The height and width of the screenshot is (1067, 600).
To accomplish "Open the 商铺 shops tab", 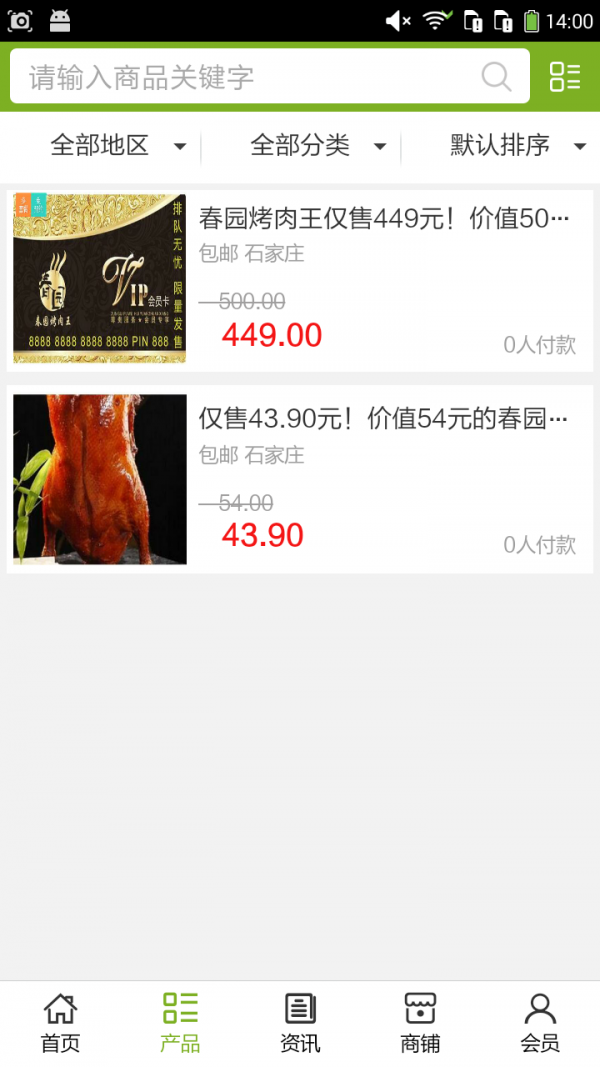I will (x=420, y=1023).
